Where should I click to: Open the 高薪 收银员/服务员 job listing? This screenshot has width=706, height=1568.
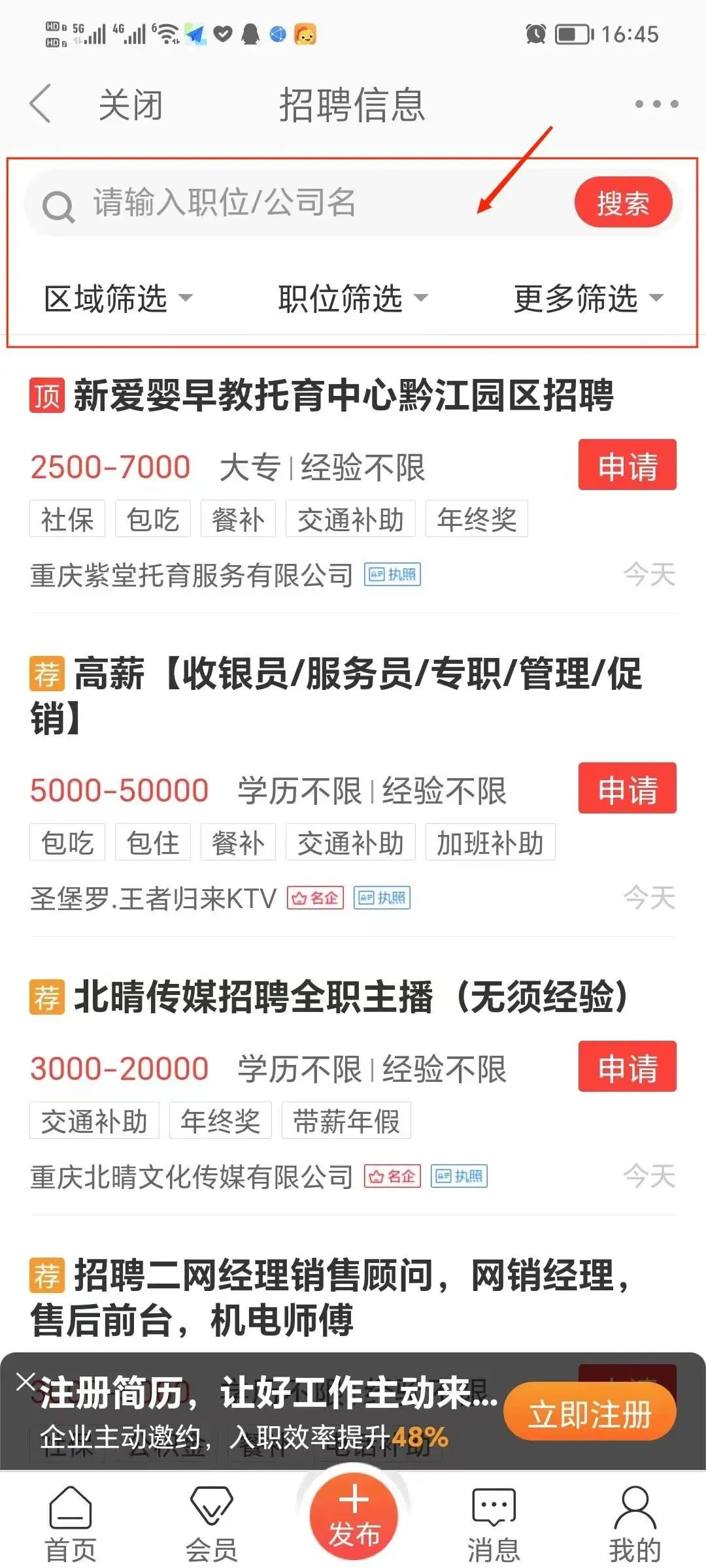[x=337, y=695]
